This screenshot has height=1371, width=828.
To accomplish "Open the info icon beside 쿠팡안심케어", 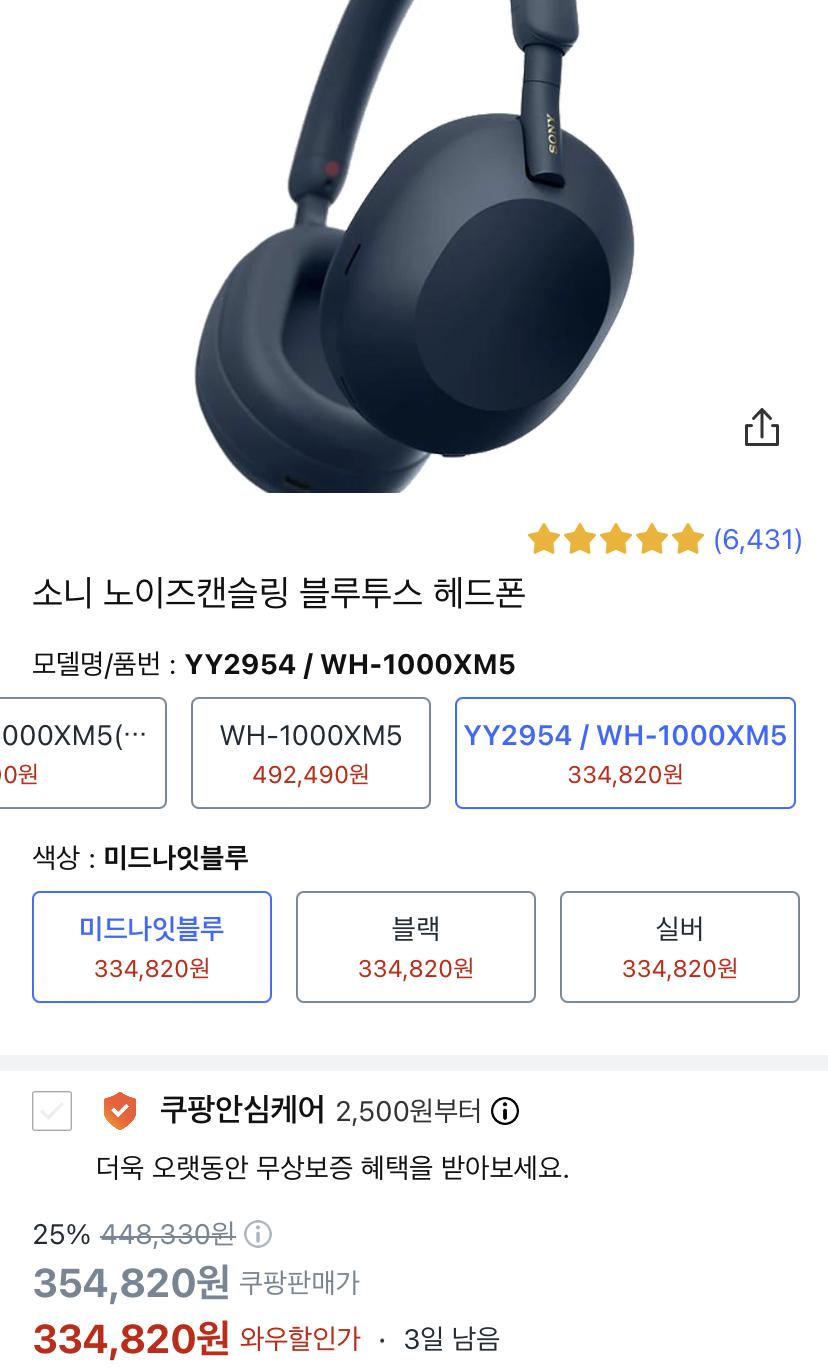I will 505,1111.
